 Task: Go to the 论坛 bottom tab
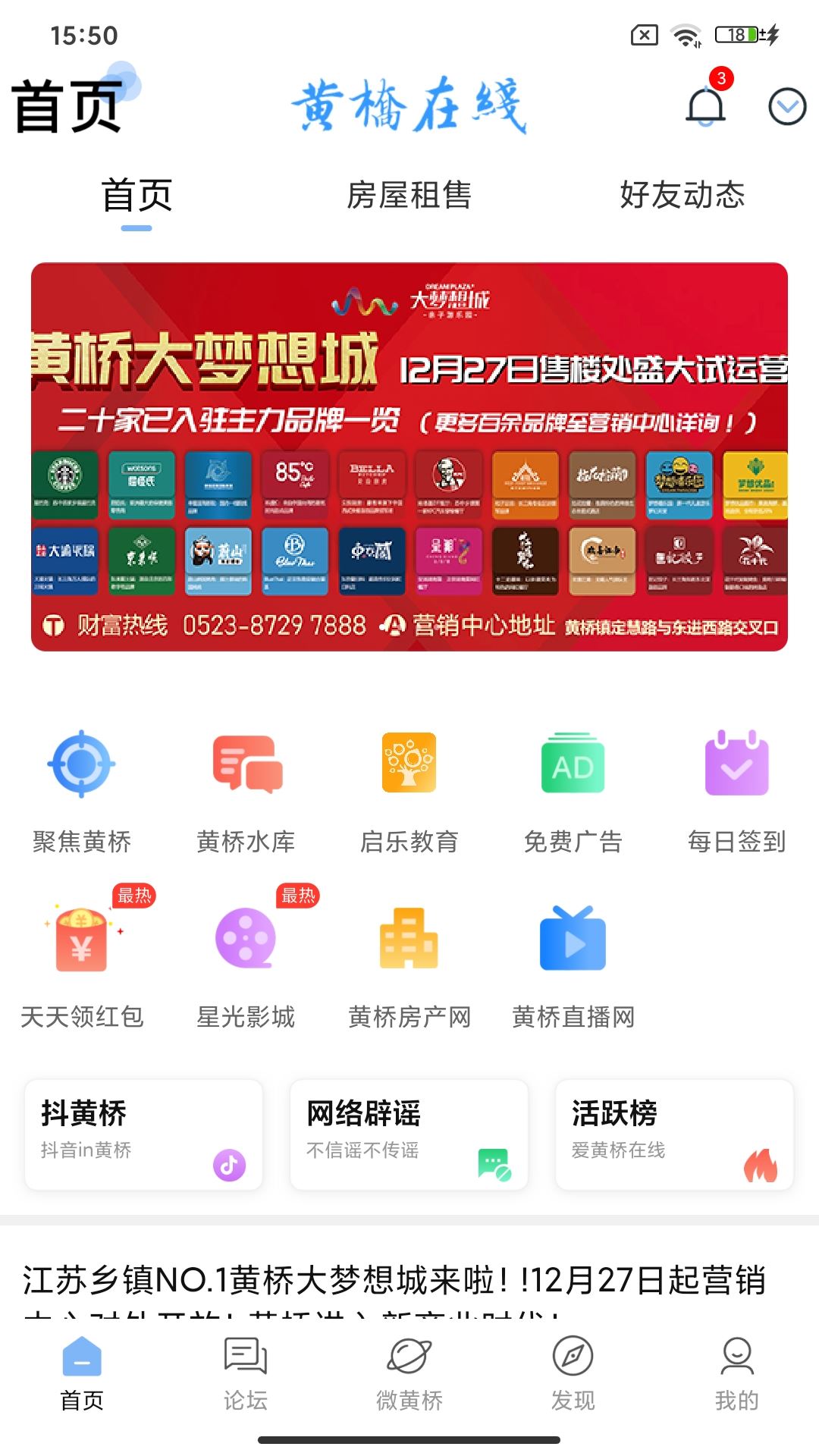(x=246, y=1374)
